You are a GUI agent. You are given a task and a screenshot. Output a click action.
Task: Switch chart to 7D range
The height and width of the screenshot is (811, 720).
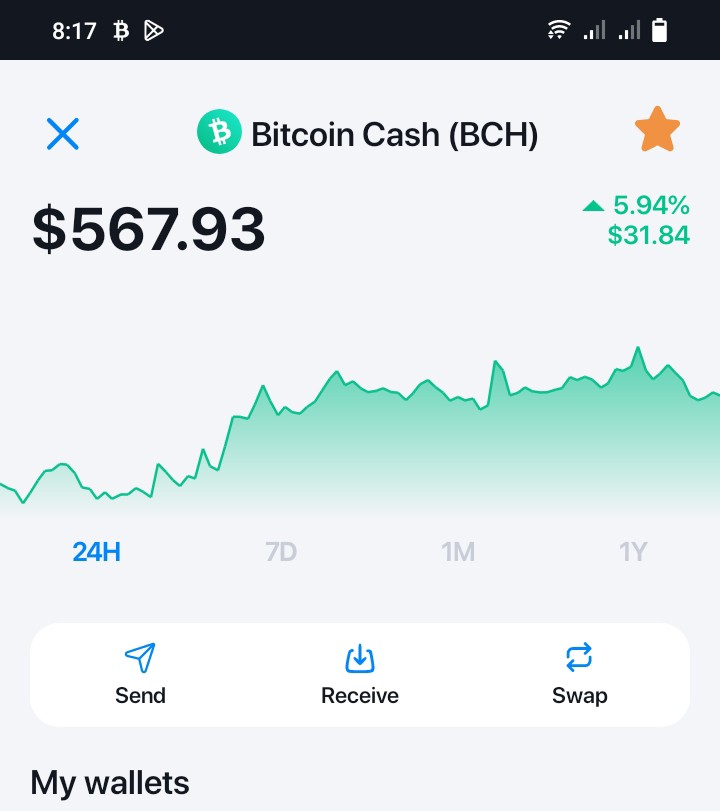pyautogui.click(x=281, y=552)
